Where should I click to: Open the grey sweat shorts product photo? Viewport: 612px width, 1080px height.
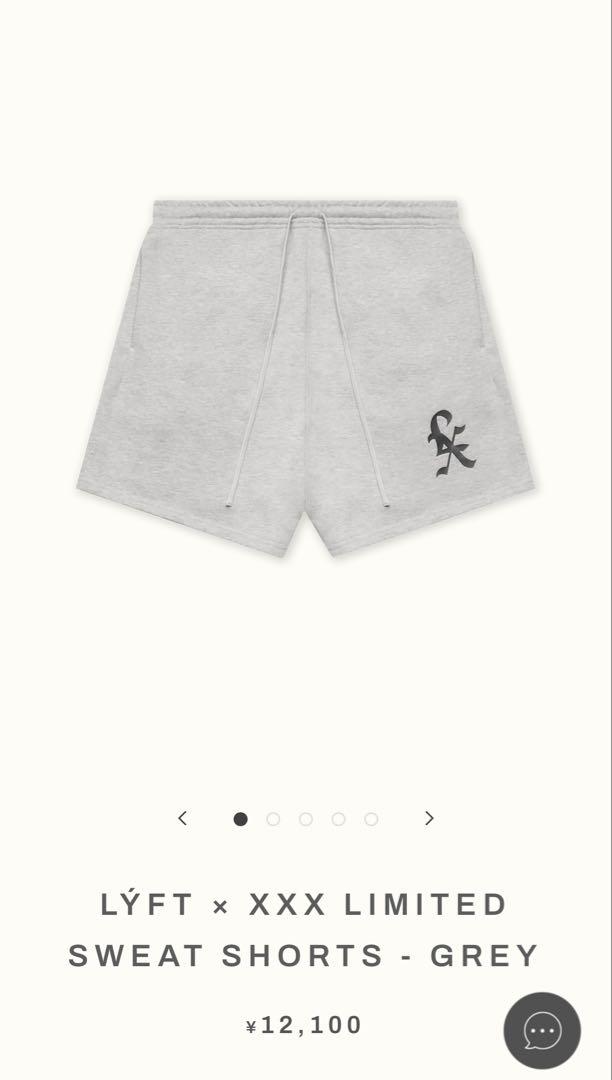pos(306,377)
